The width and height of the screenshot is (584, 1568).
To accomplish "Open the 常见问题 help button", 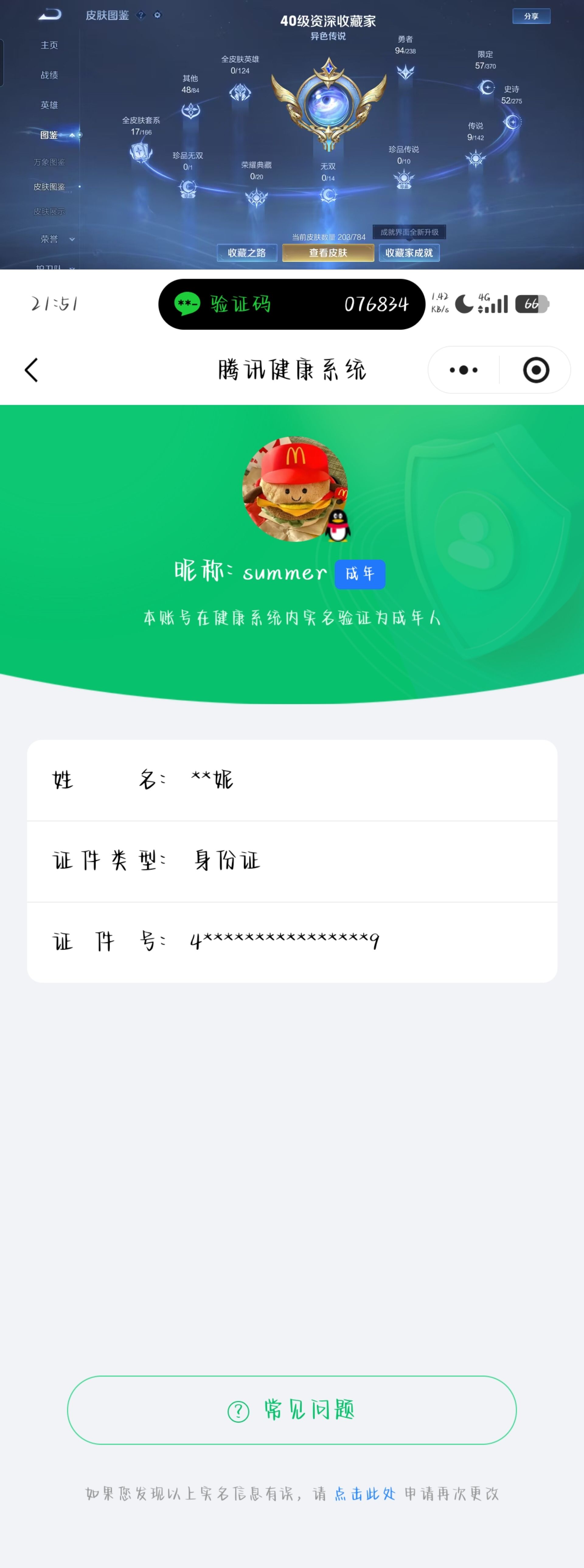I will coord(291,1410).
